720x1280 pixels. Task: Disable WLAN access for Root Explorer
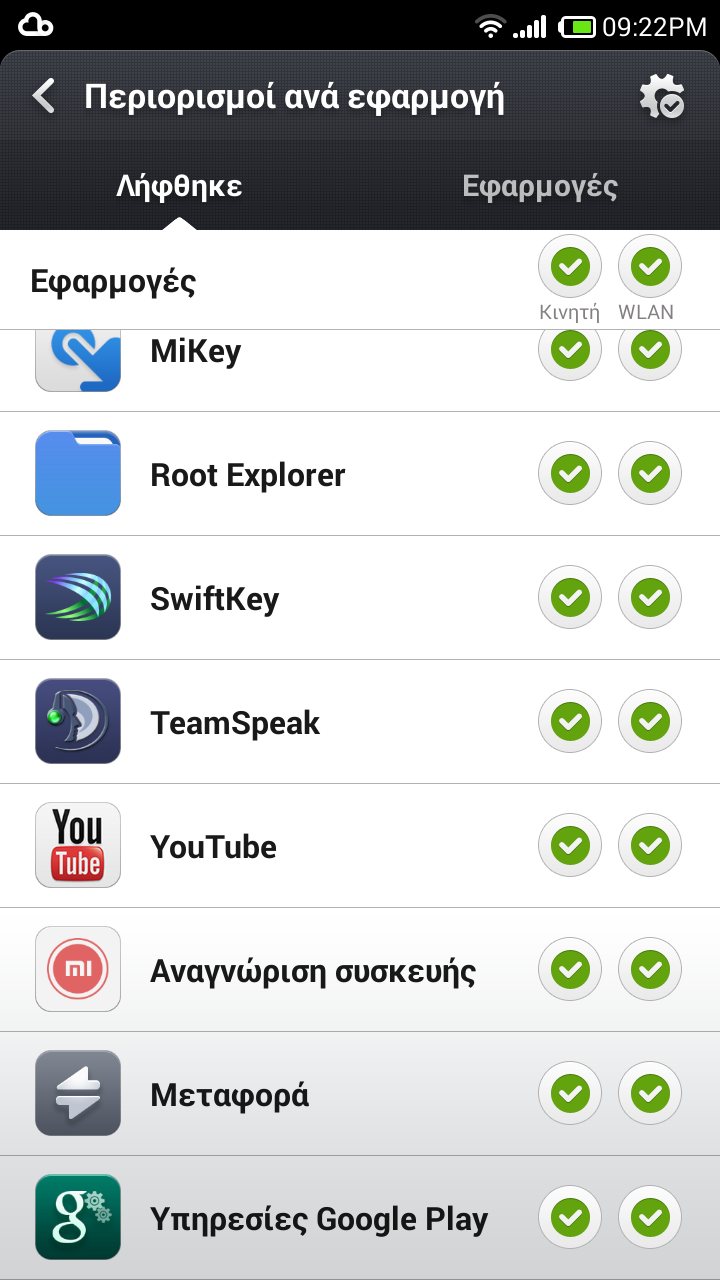pos(650,473)
